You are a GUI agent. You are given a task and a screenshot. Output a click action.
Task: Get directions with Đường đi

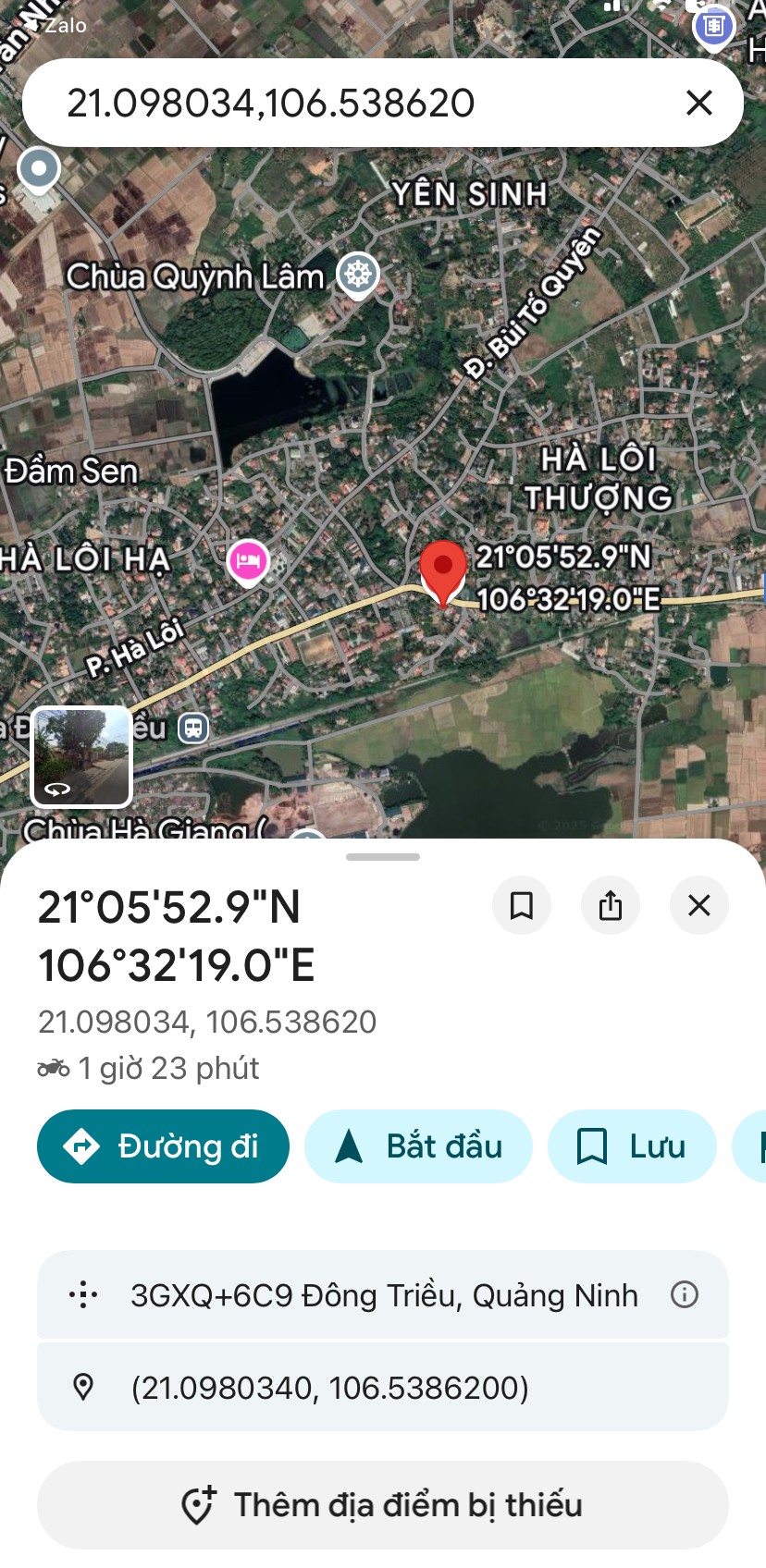pyautogui.click(x=163, y=1146)
